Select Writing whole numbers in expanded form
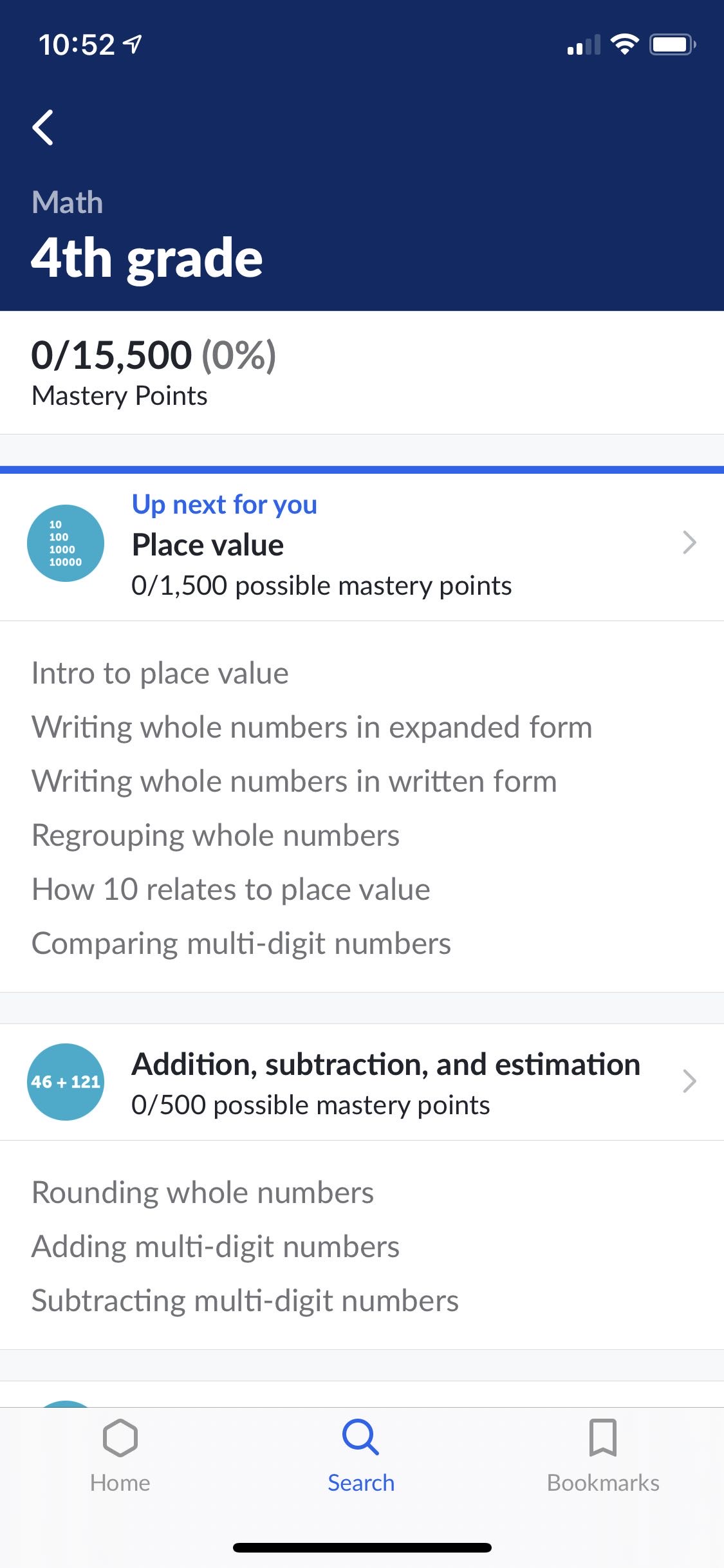Viewport: 724px width, 1568px height. 312,727
